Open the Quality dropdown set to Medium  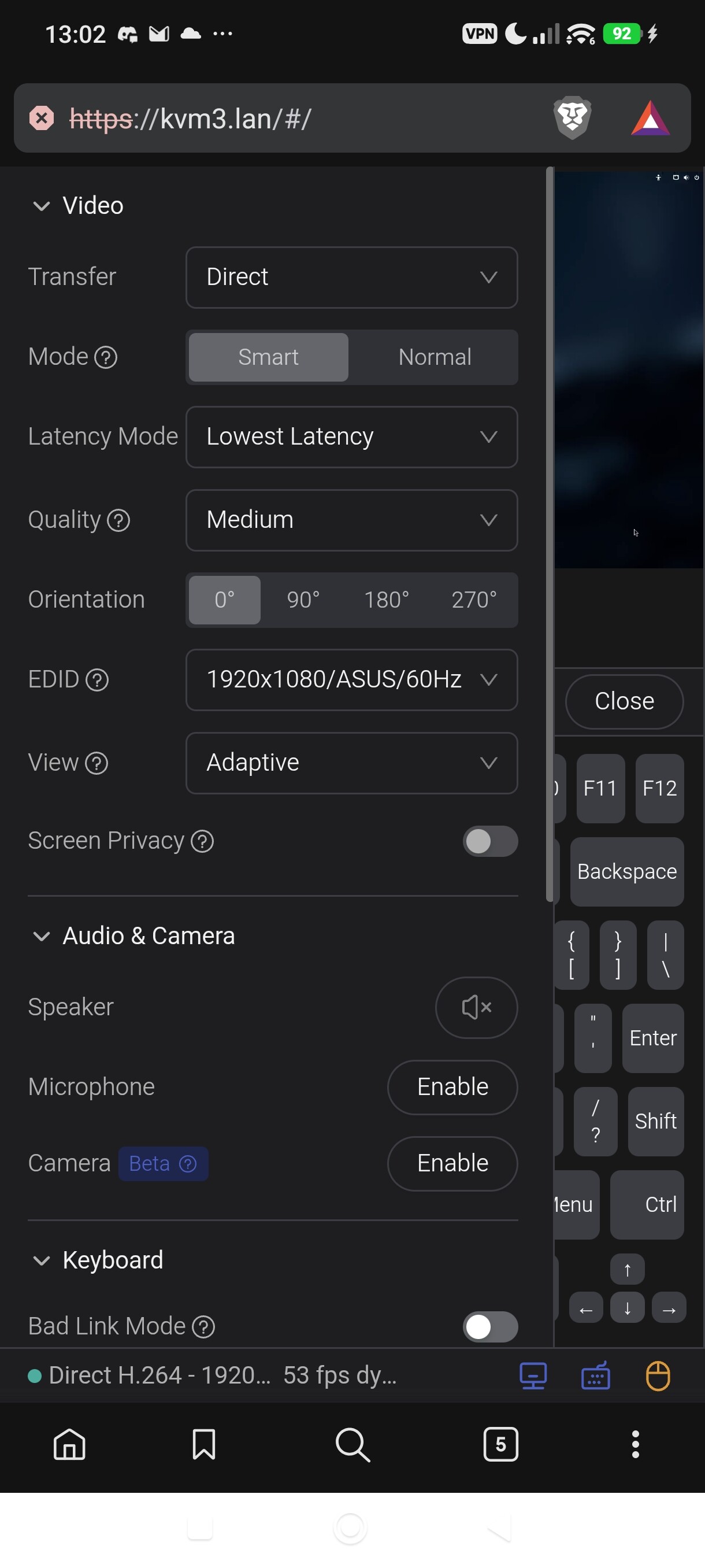pos(351,520)
